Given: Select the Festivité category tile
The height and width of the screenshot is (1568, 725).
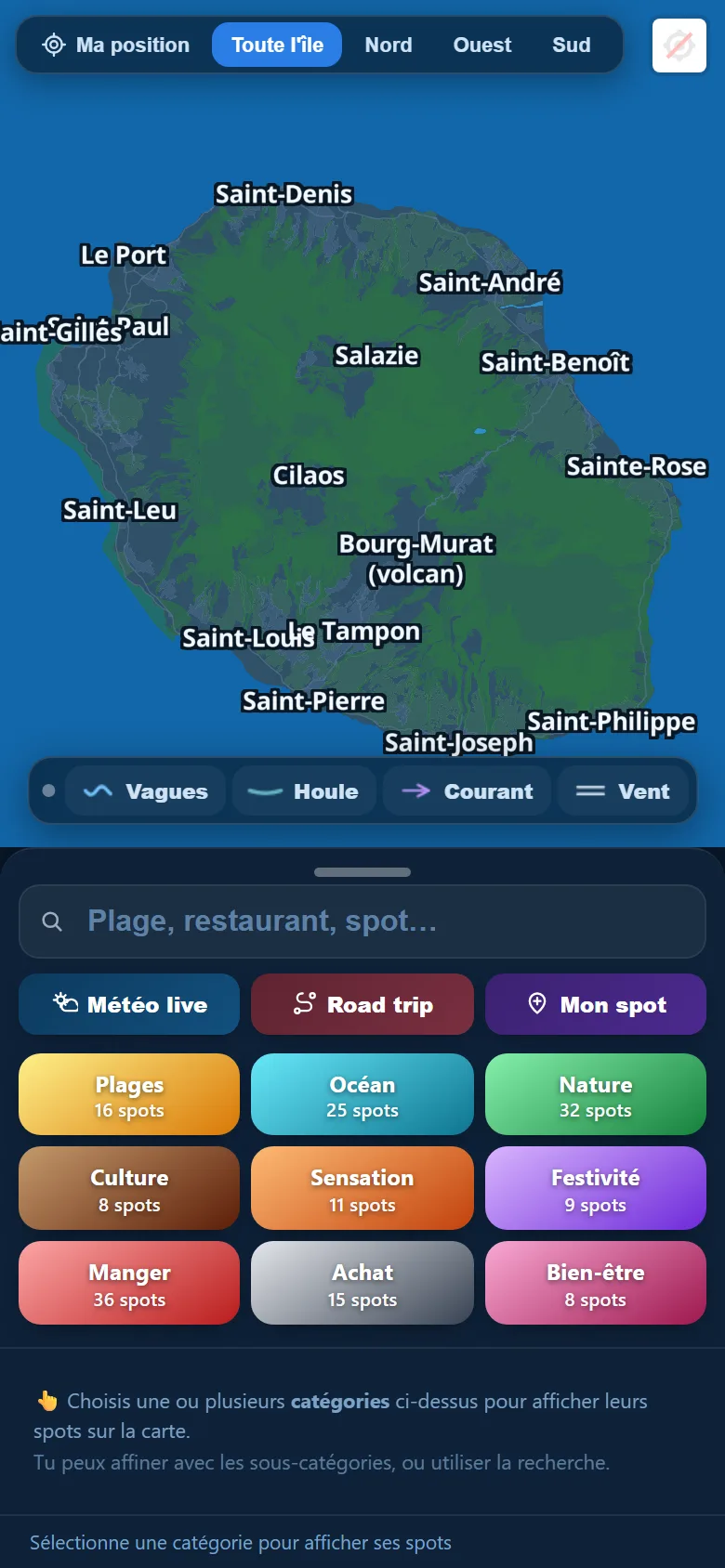Looking at the screenshot, I should point(596,1188).
